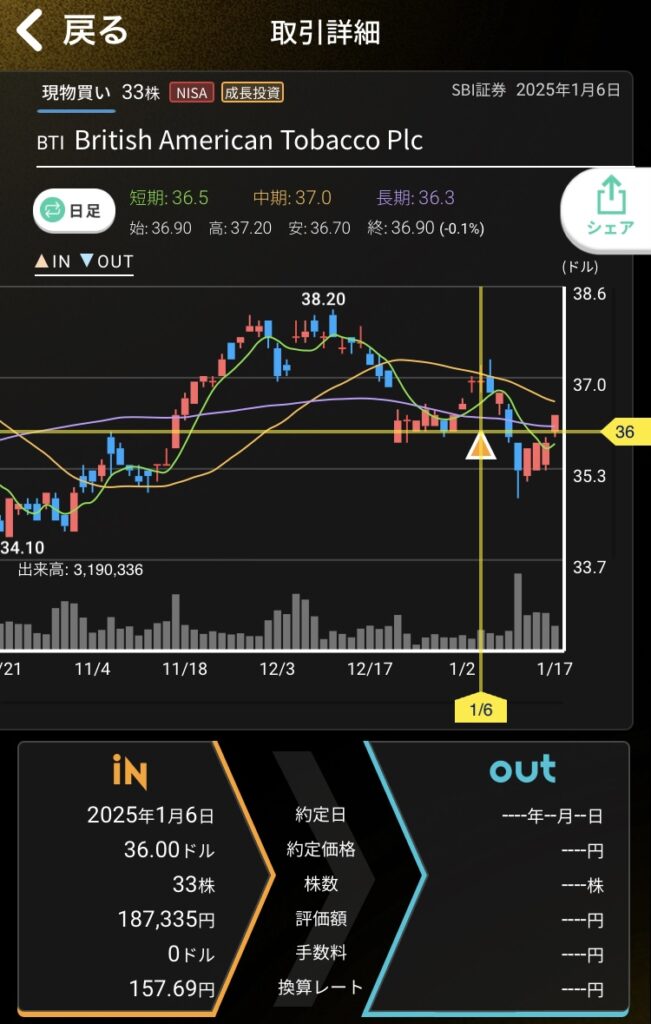This screenshot has width=651, height=1024.
Task: Go back with the 戻る button
Action: coord(72,31)
